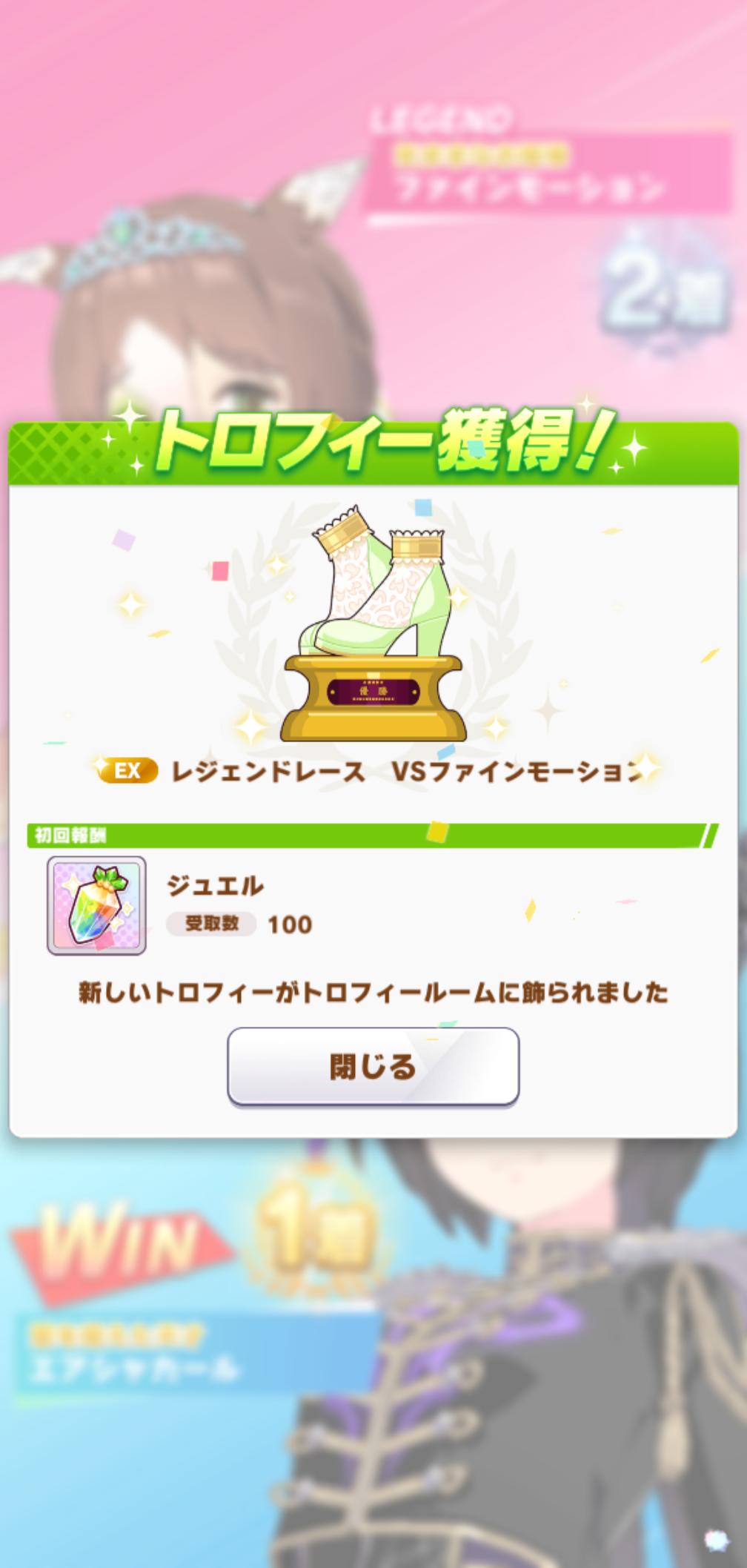
Task: Close the trophy acquired dialog
Action: (x=373, y=1066)
